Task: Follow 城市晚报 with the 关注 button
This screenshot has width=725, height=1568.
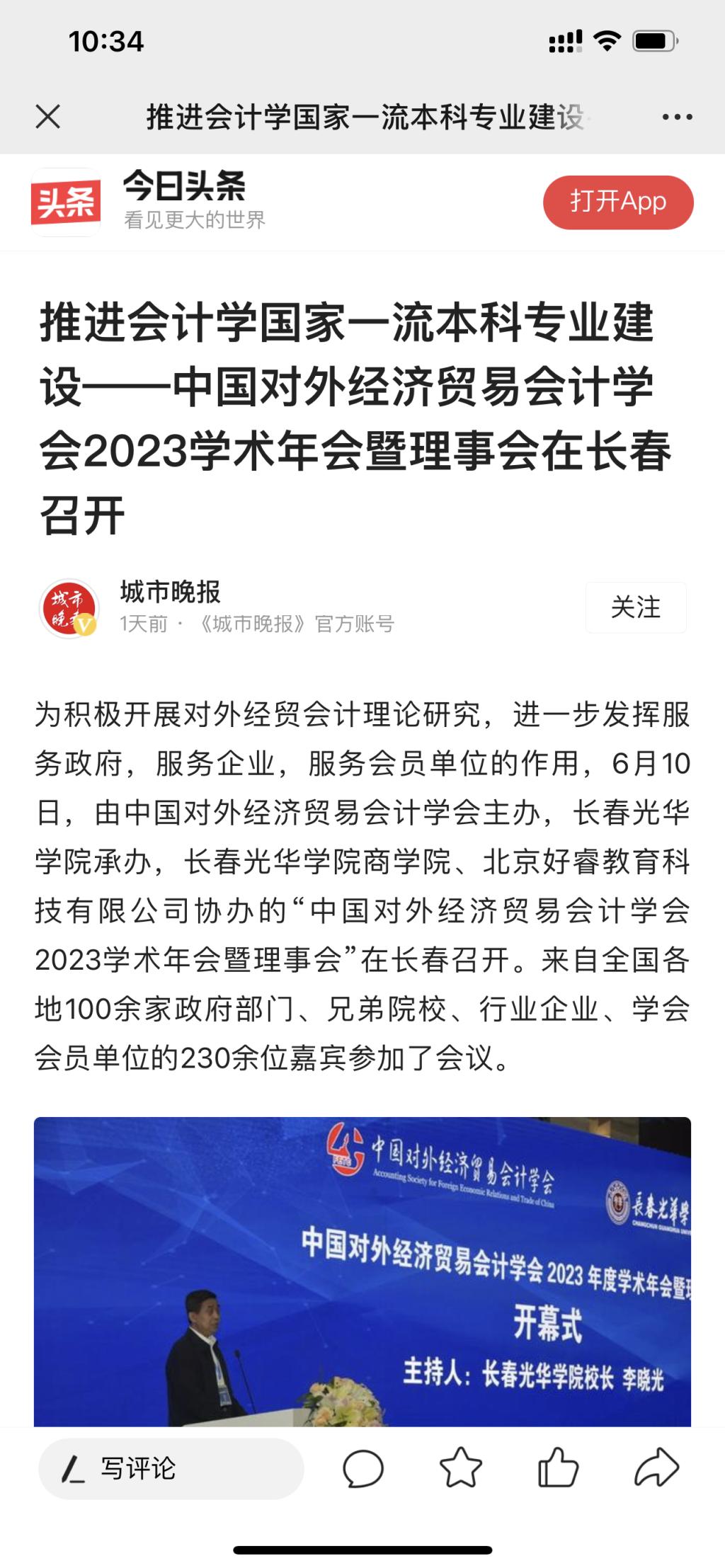Action: tap(635, 607)
